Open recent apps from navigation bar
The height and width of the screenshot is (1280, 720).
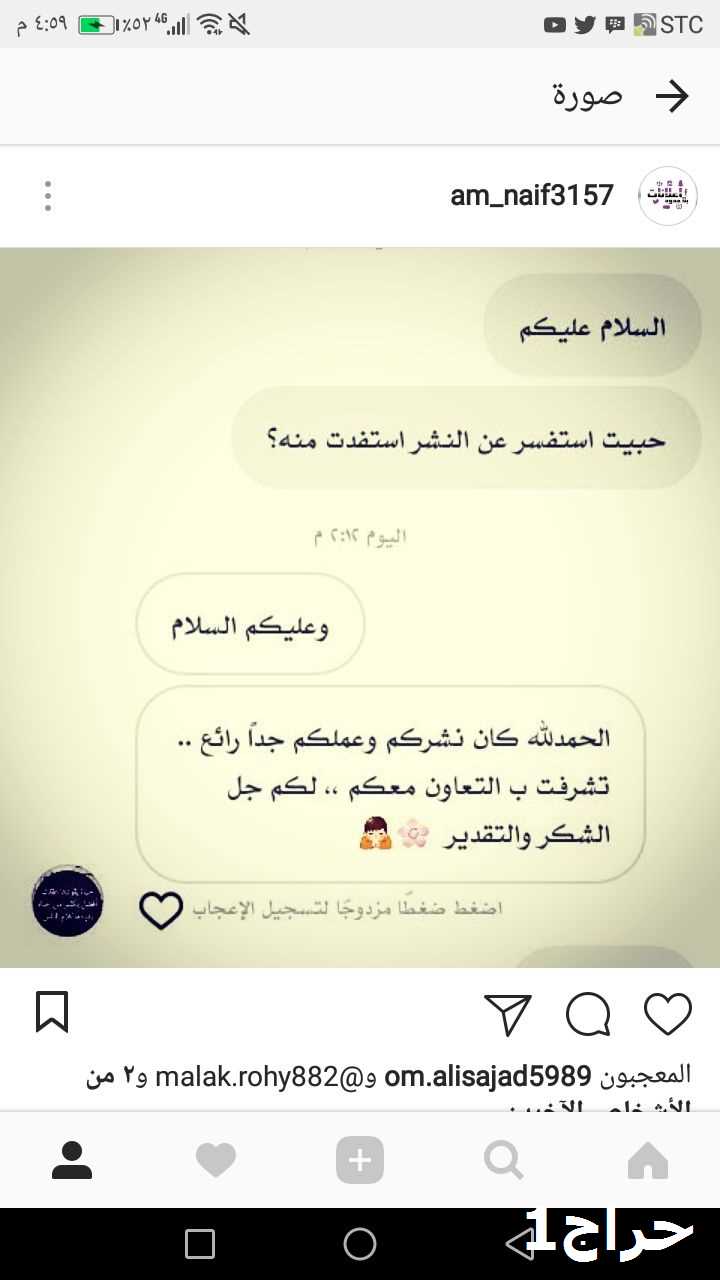pyautogui.click(x=200, y=1244)
